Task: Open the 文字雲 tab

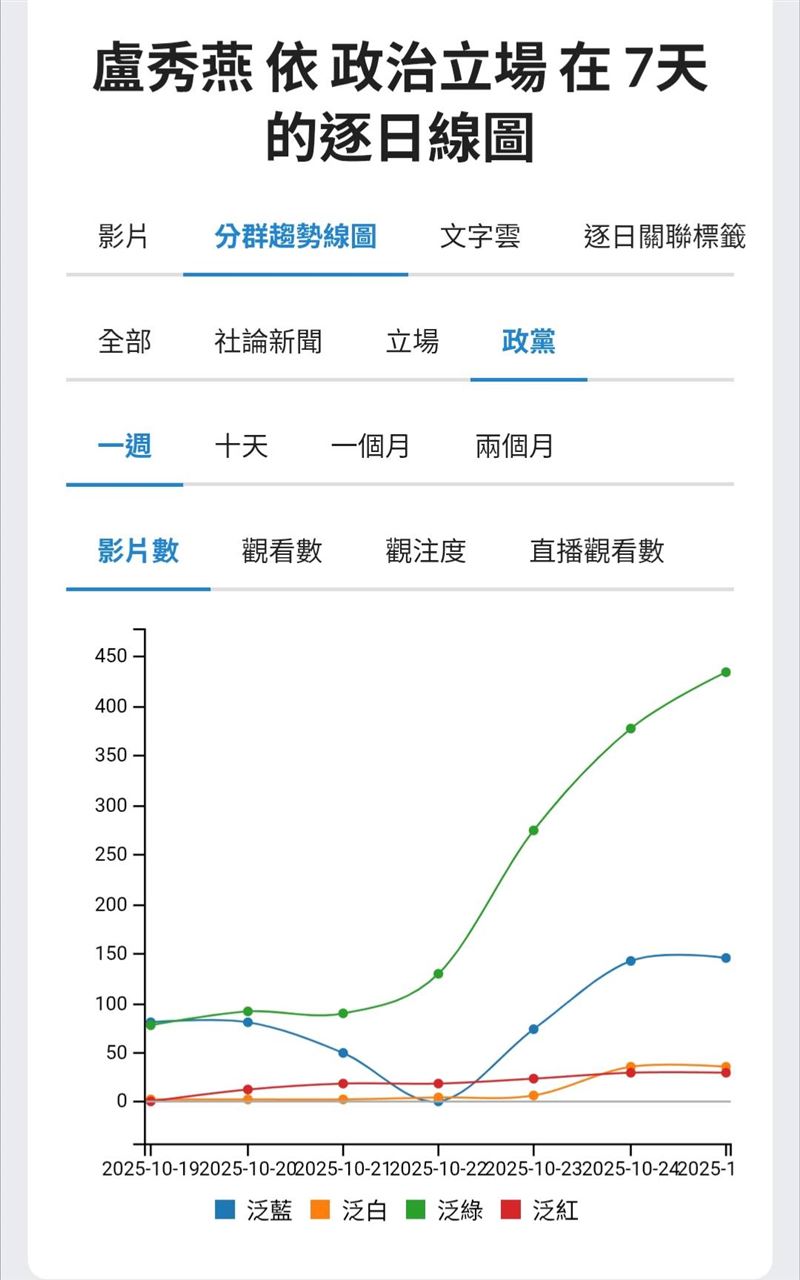Action: point(480,237)
